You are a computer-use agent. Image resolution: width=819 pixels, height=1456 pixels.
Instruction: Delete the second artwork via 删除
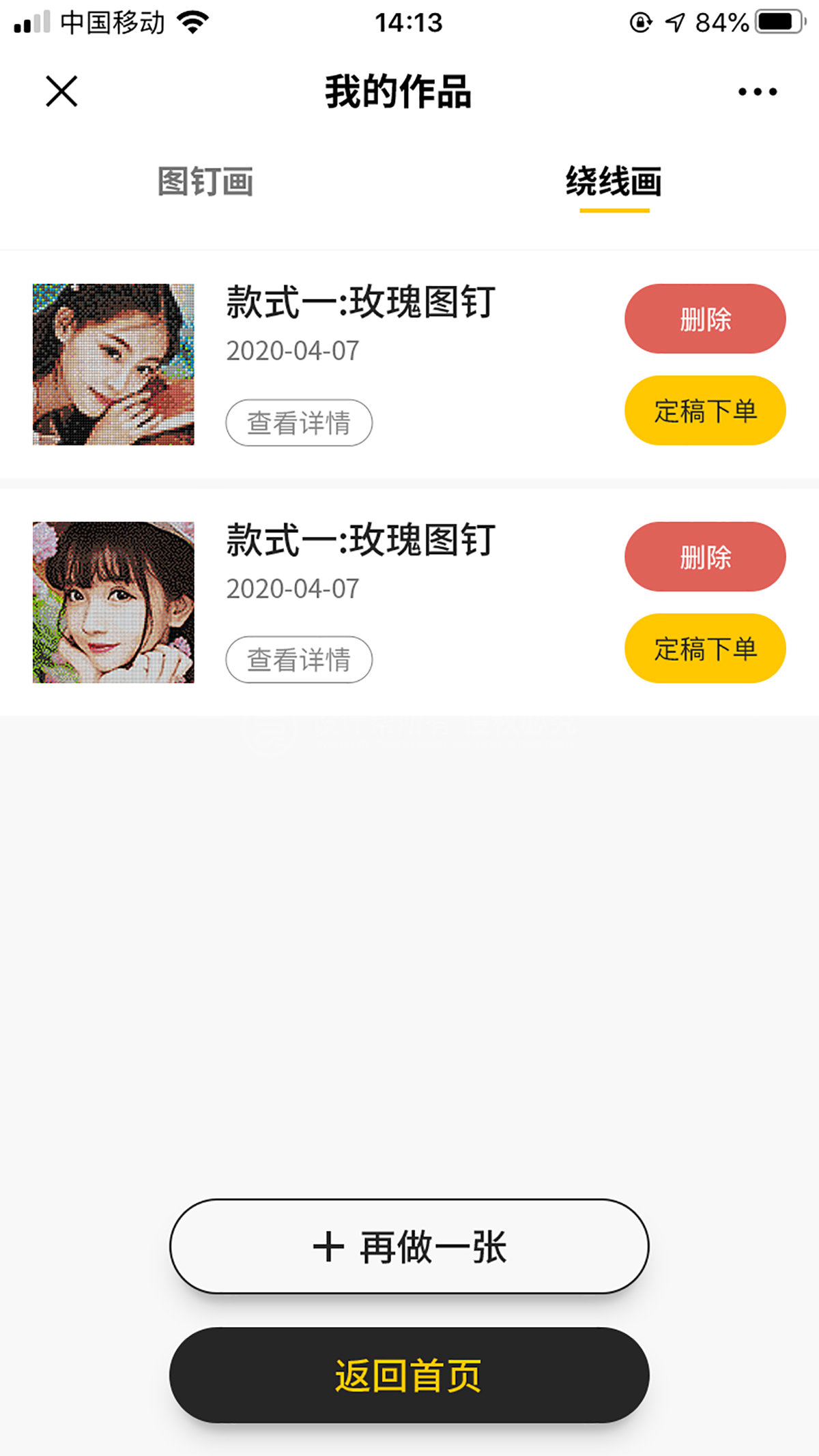point(705,557)
